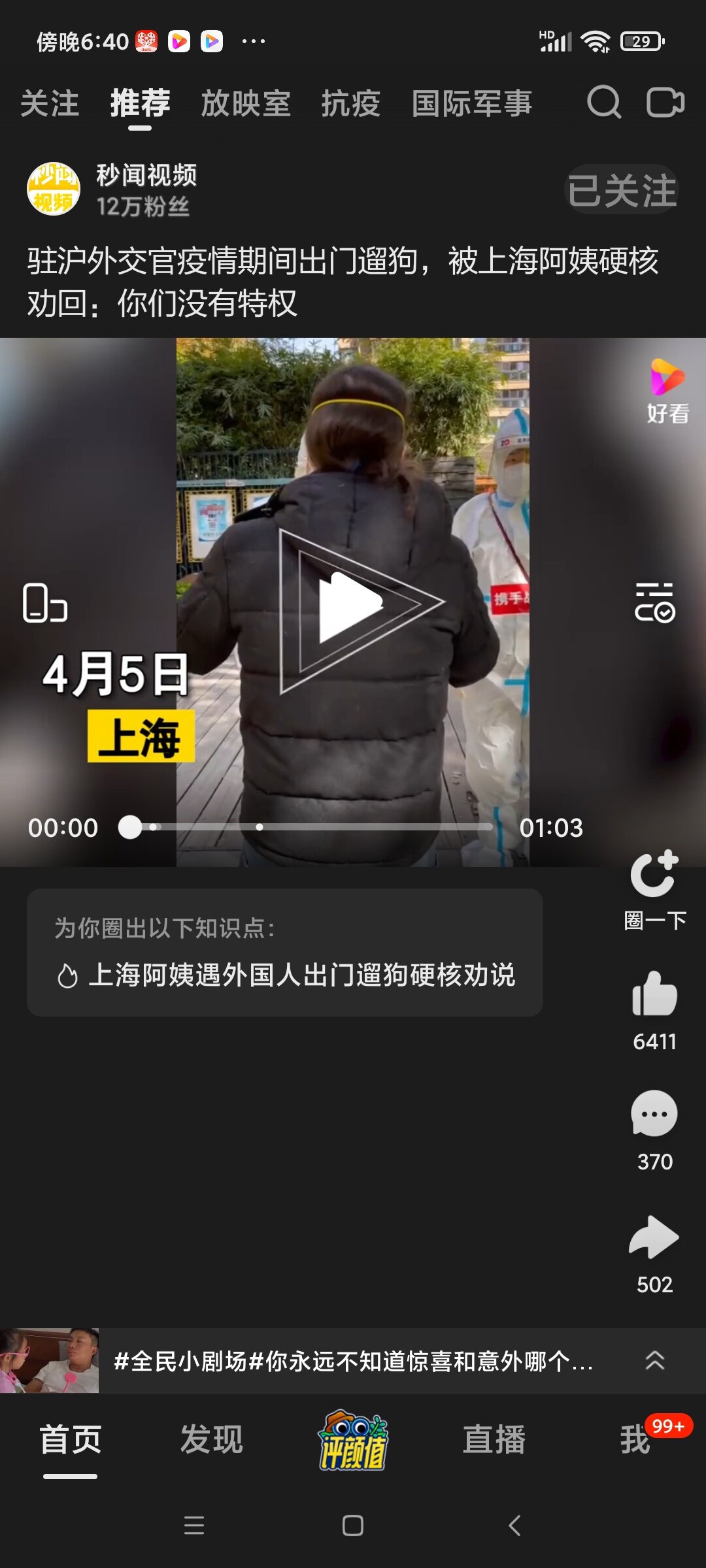
Task: Tap the 圈一下 button
Action: pyautogui.click(x=654, y=875)
